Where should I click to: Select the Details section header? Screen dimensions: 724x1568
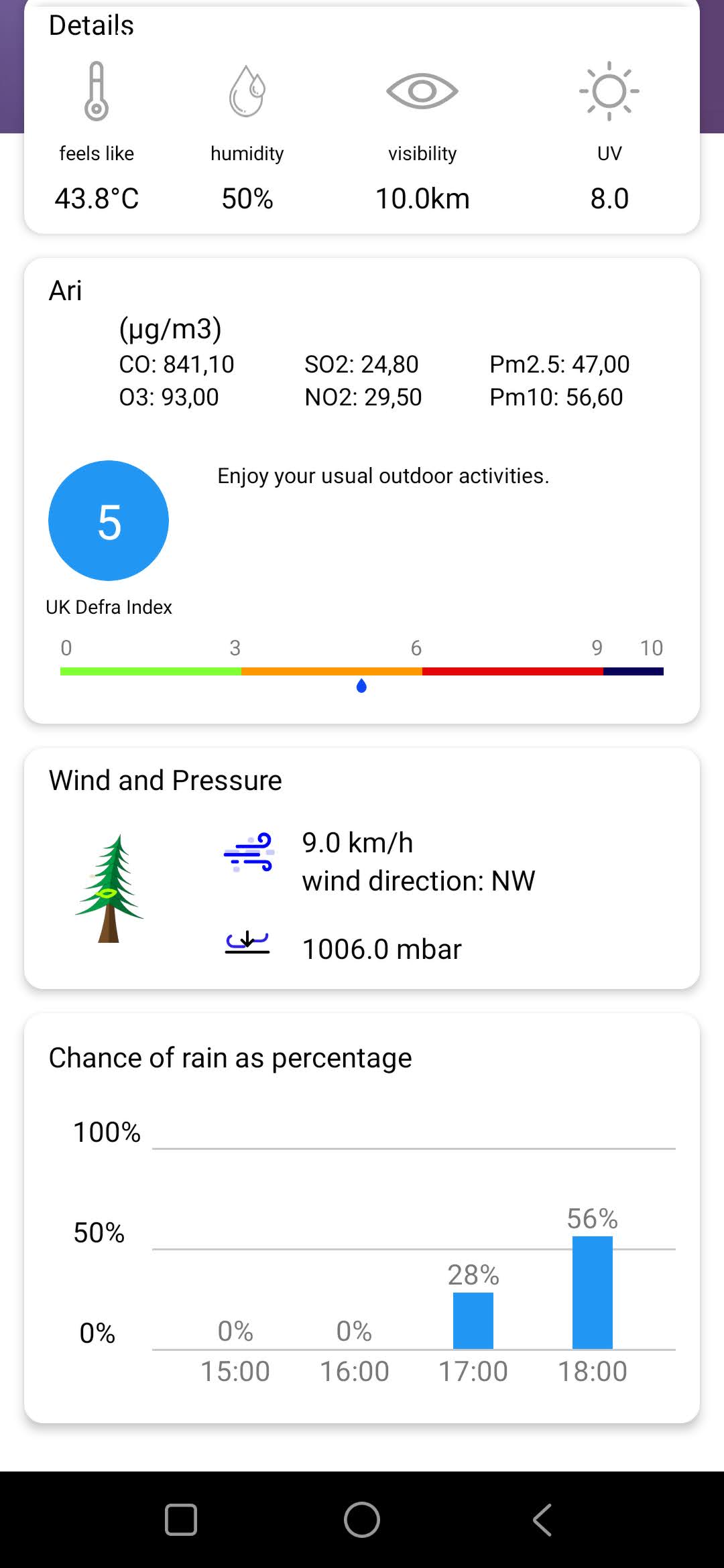point(91,25)
